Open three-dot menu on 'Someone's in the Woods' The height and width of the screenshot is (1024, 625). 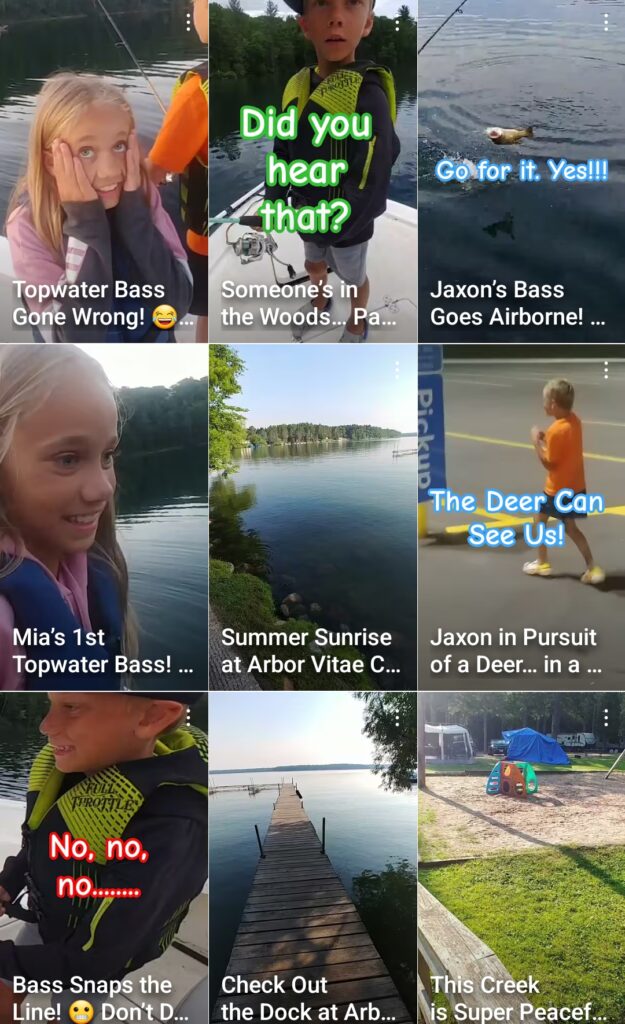tap(397, 22)
